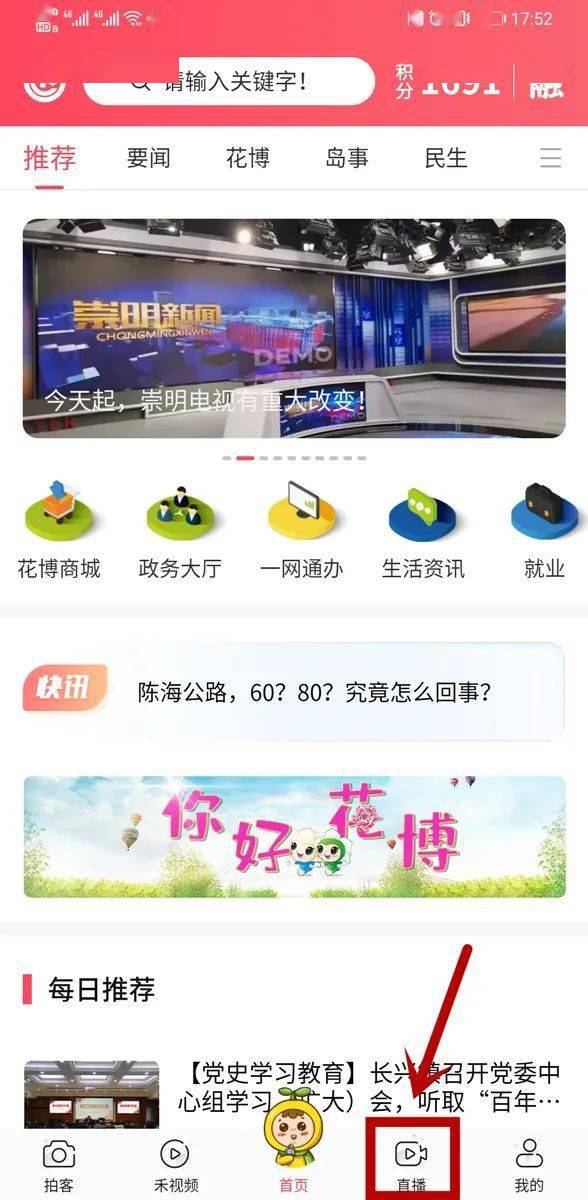Image resolution: width=588 pixels, height=1200 pixels.
Task: Open 一网通办 service
Action: (x=301, y=531)
